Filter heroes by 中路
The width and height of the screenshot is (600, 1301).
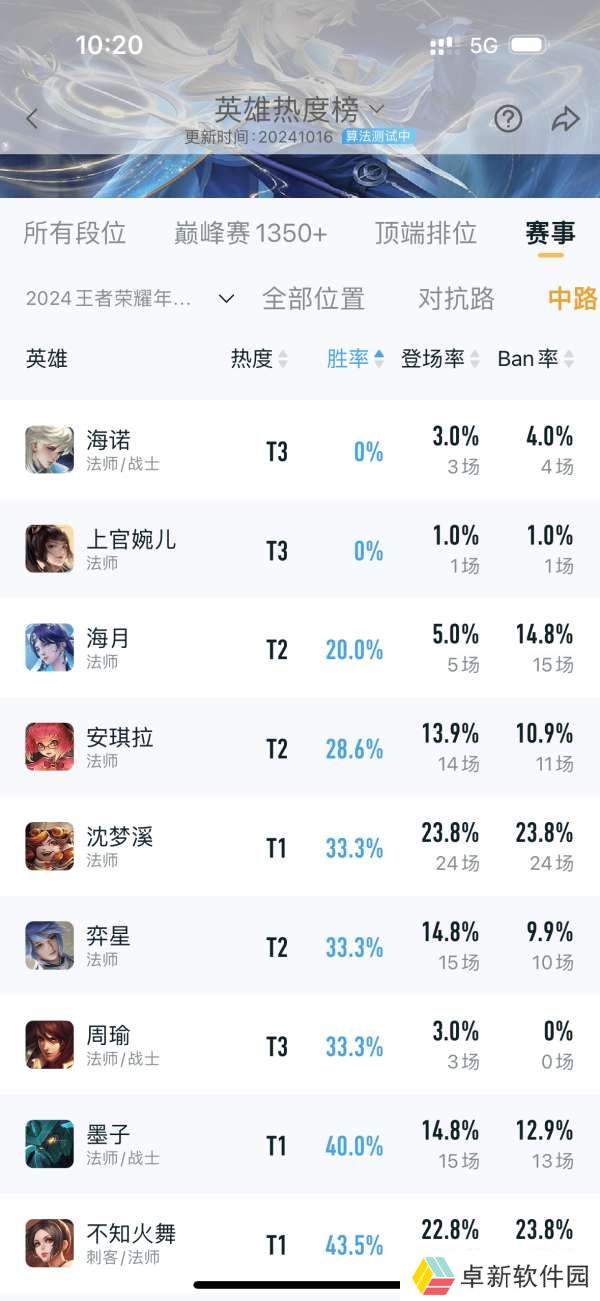click(x=572, y=298)
